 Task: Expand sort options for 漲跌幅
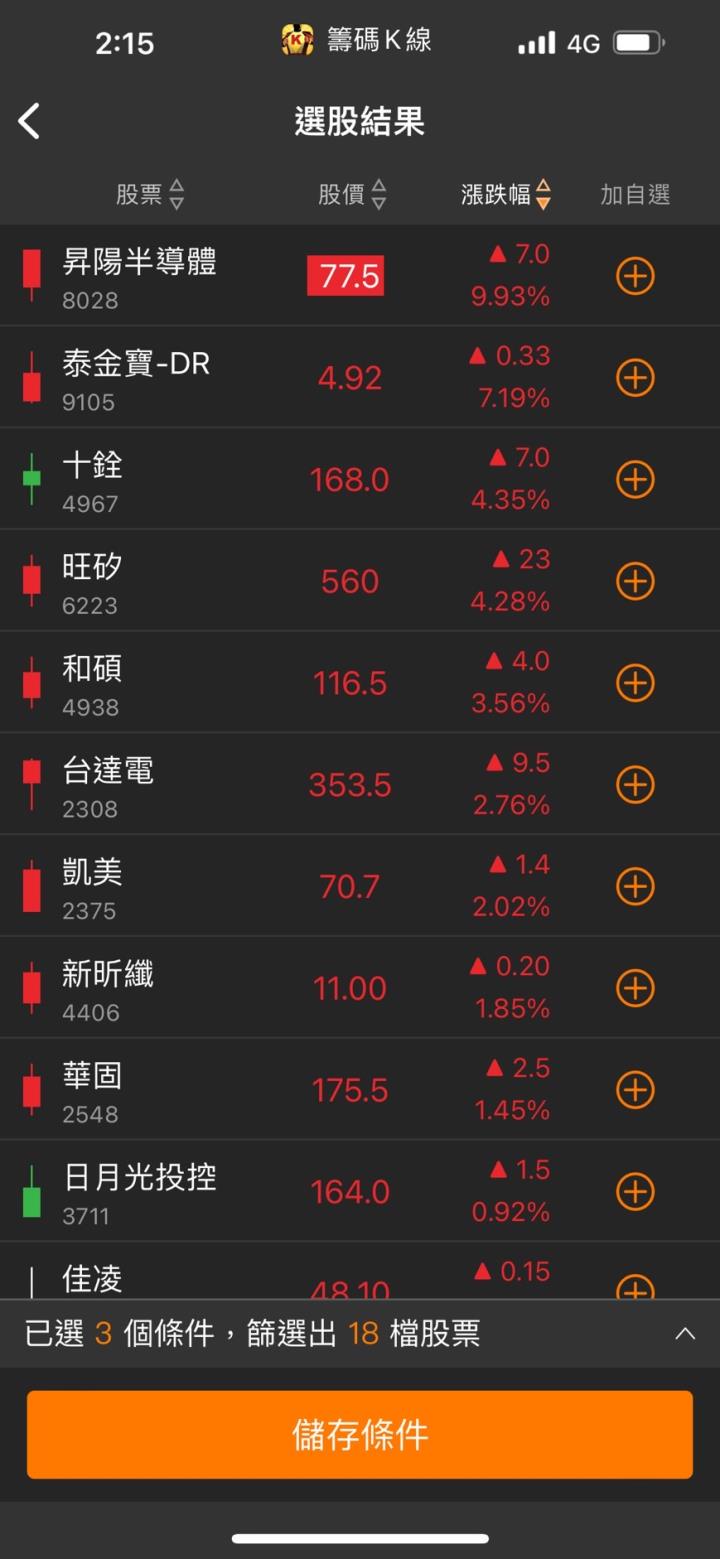(543, 195)
